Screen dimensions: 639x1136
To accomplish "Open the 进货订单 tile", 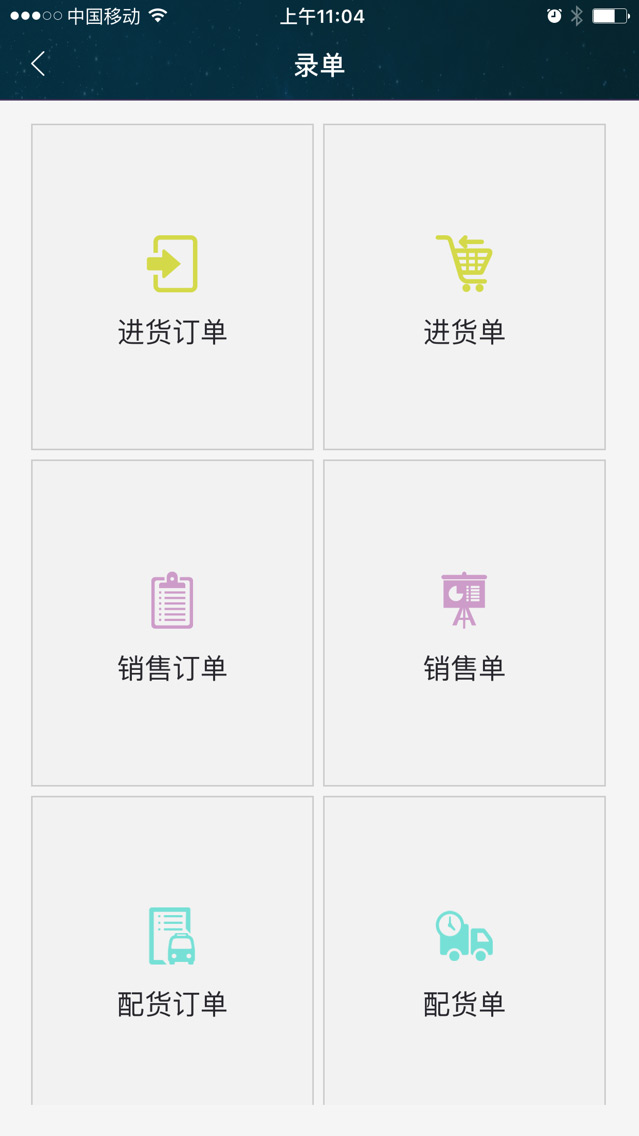I will pyautogui.click(x=172, y=288).
